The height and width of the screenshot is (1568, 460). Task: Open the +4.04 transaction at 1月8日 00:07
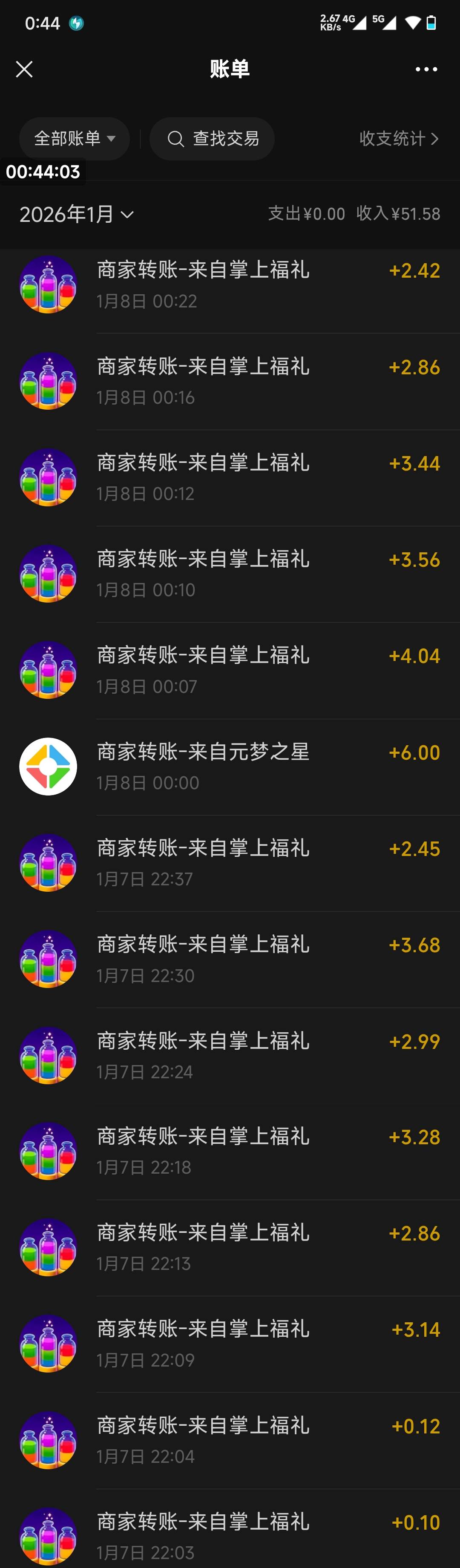point(243,669)
